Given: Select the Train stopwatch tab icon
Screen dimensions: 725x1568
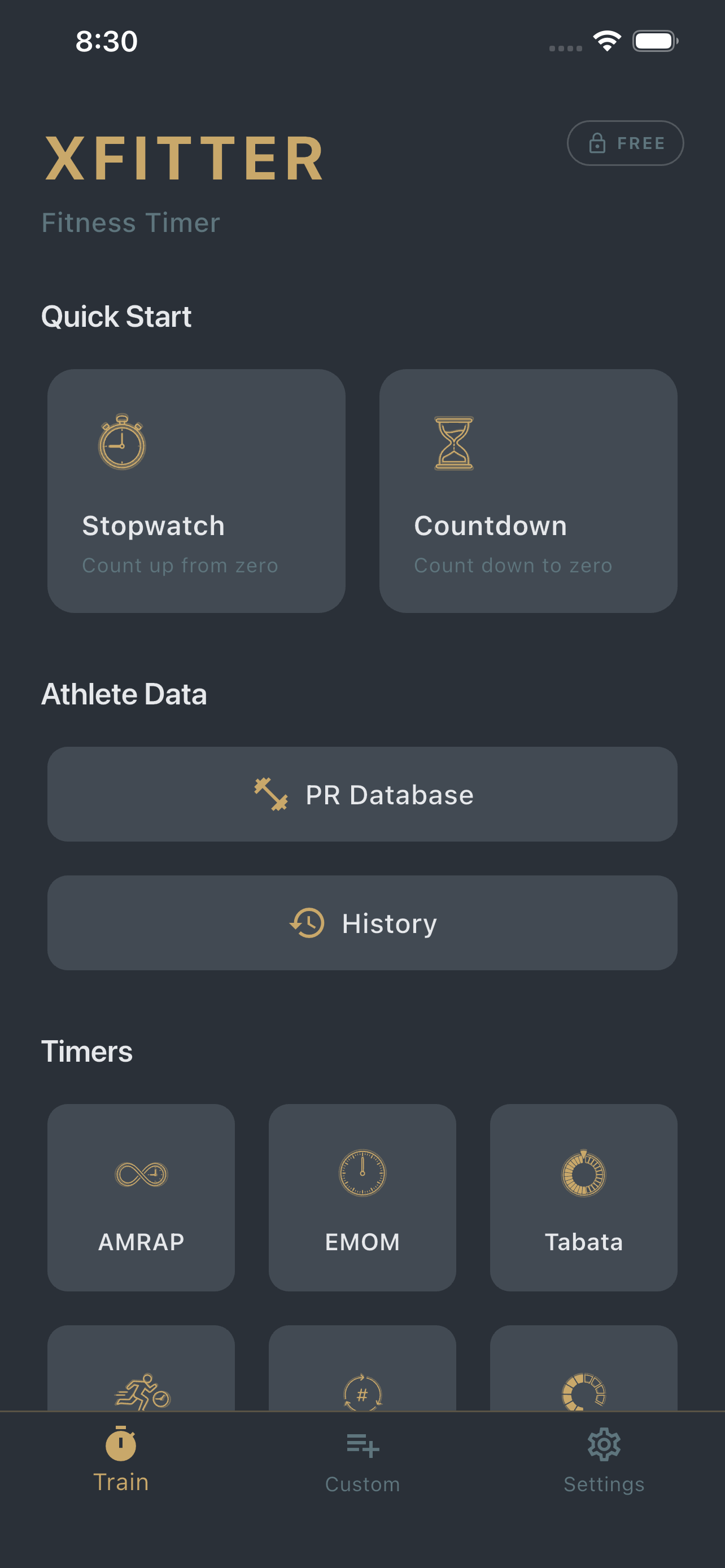Looking at the screenshot, I should 120,1443.
